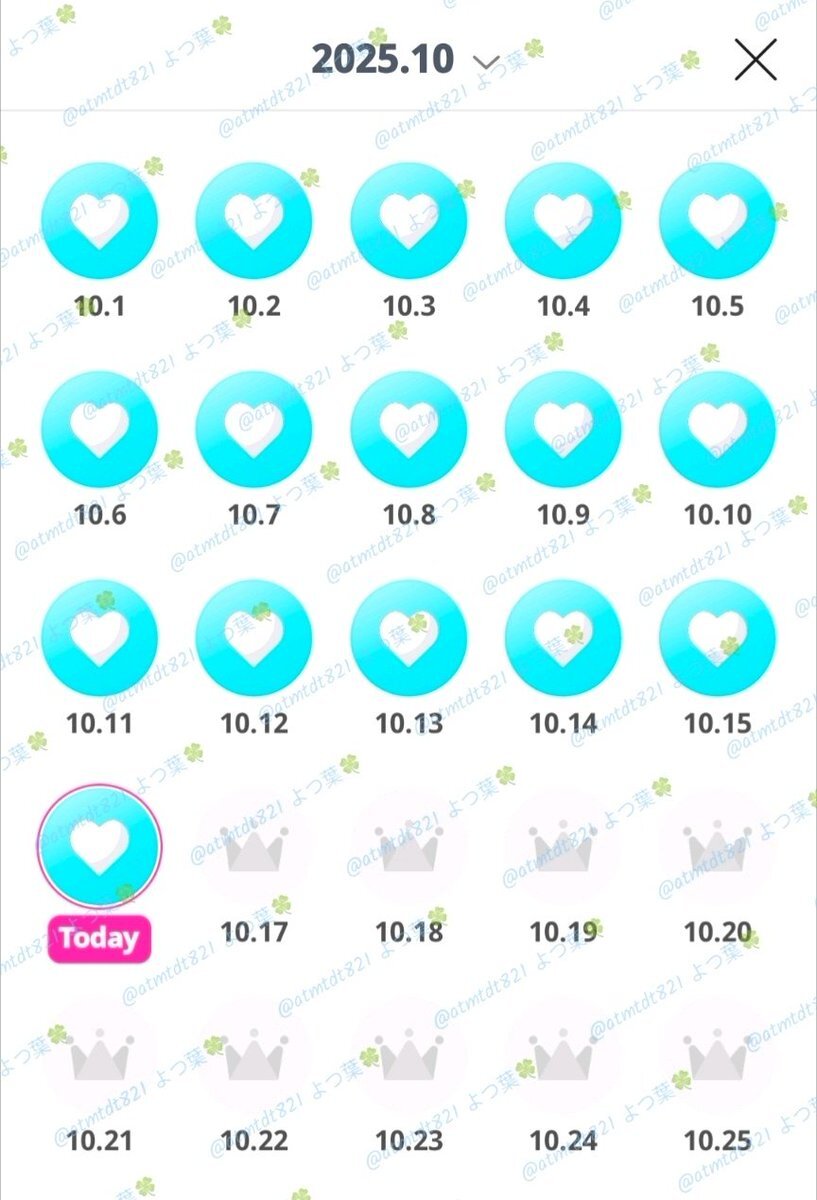Select the 10.20 crown
Viewport: 817px width, 1200px height.
pyautogui.click(x=717, y=846)
